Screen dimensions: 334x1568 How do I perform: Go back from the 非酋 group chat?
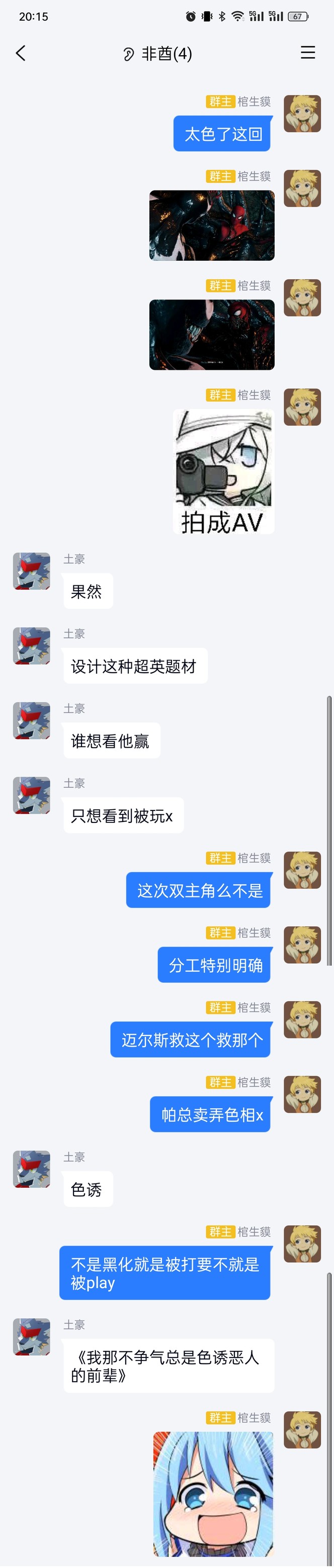tap(21, 54)
